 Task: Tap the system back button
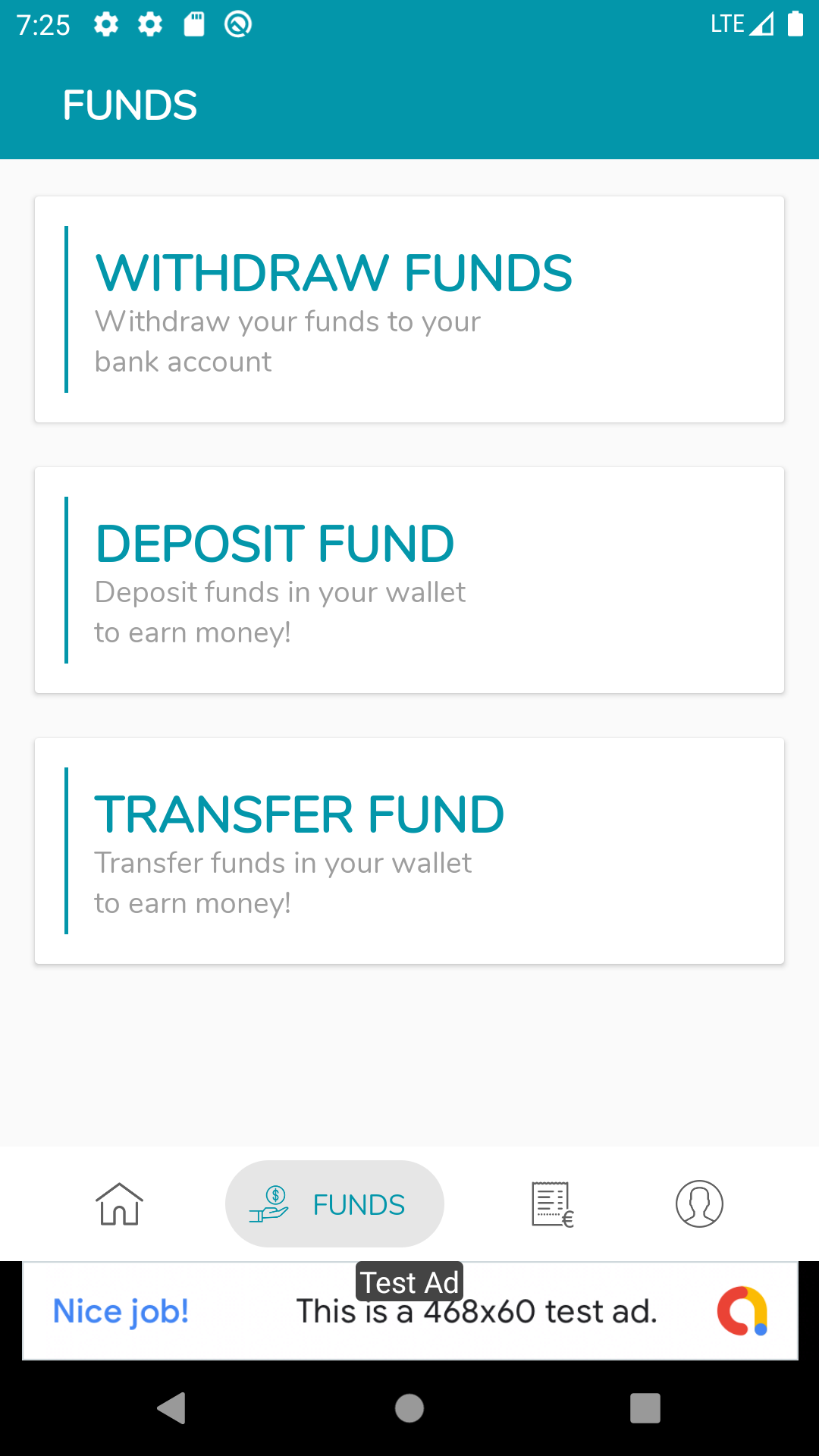point(172,1408)
